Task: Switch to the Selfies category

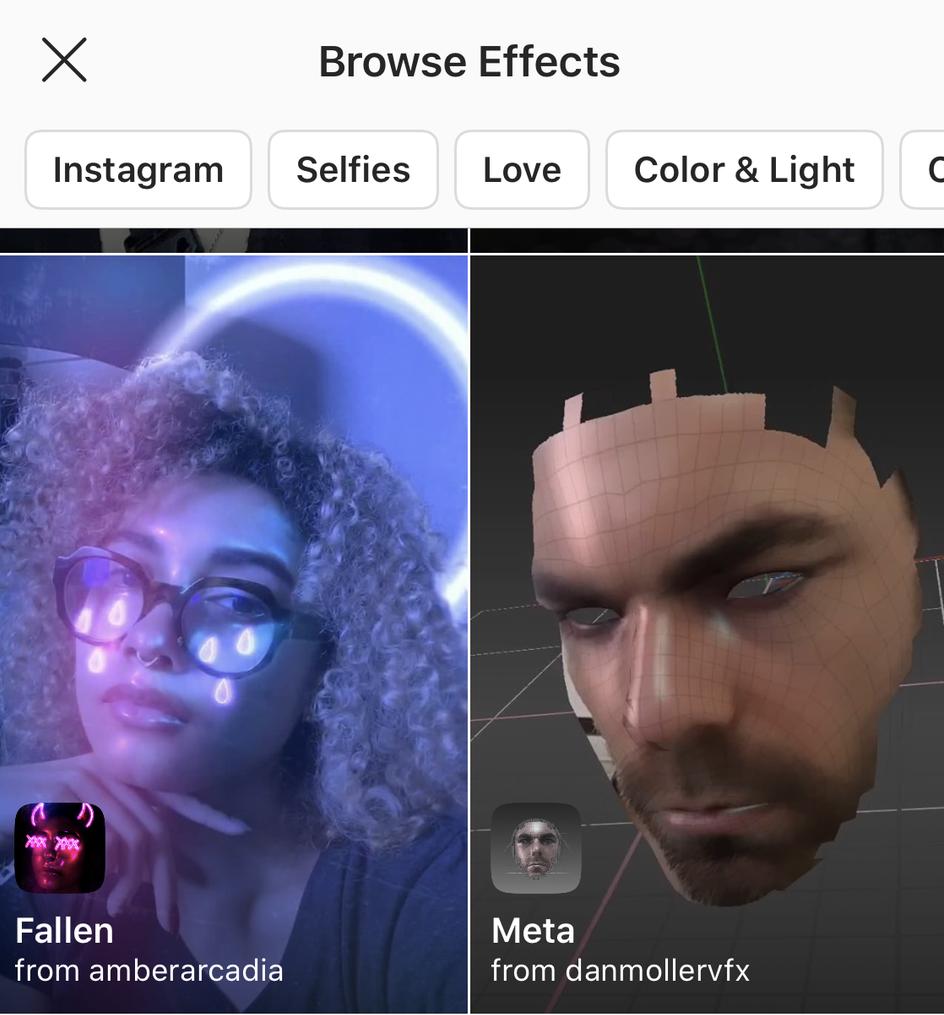Action: click(x=353, y=170)
